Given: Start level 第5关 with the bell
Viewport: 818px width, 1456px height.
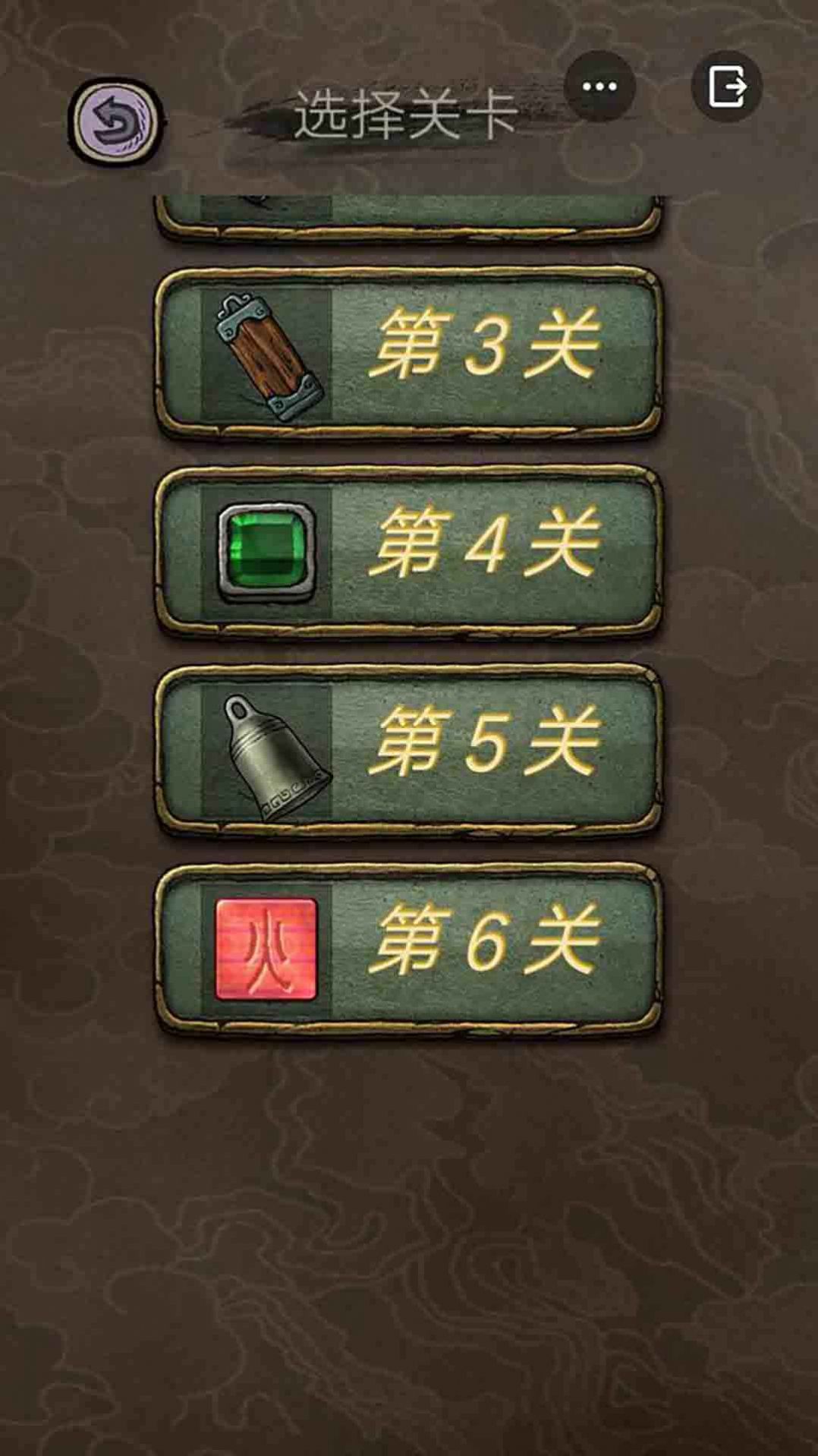Looking at the screenshot, I should (x=408, y=750).
